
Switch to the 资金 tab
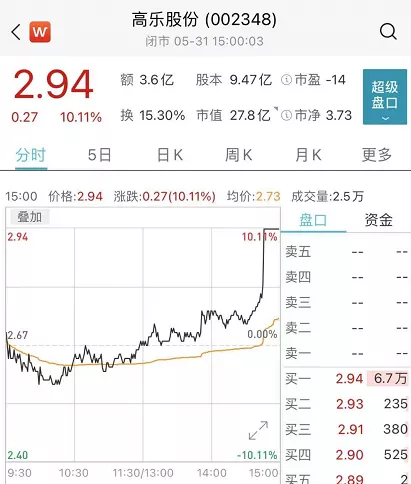pyautogui.click(x=379, y=220)
